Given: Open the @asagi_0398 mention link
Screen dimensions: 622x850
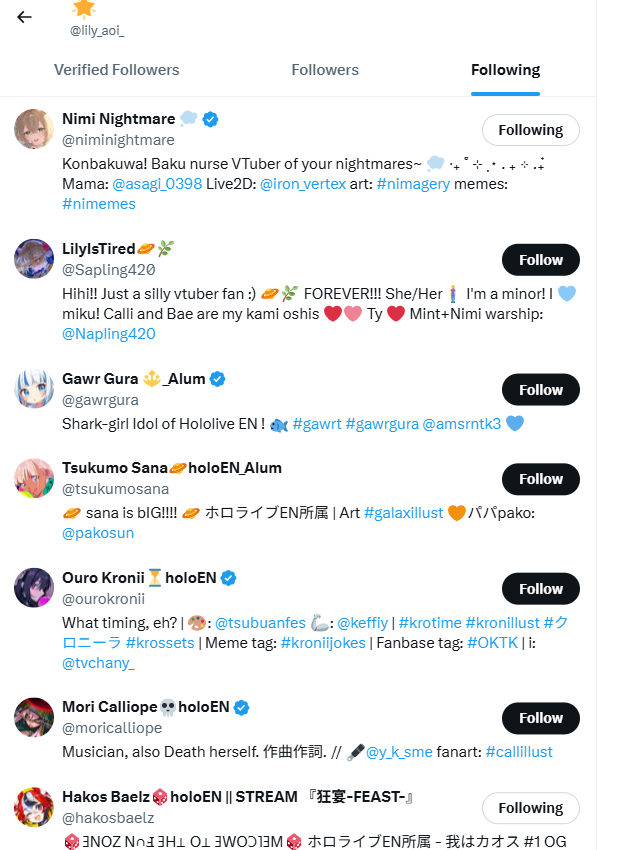Looking at the screenshot, I should [157, 184].
